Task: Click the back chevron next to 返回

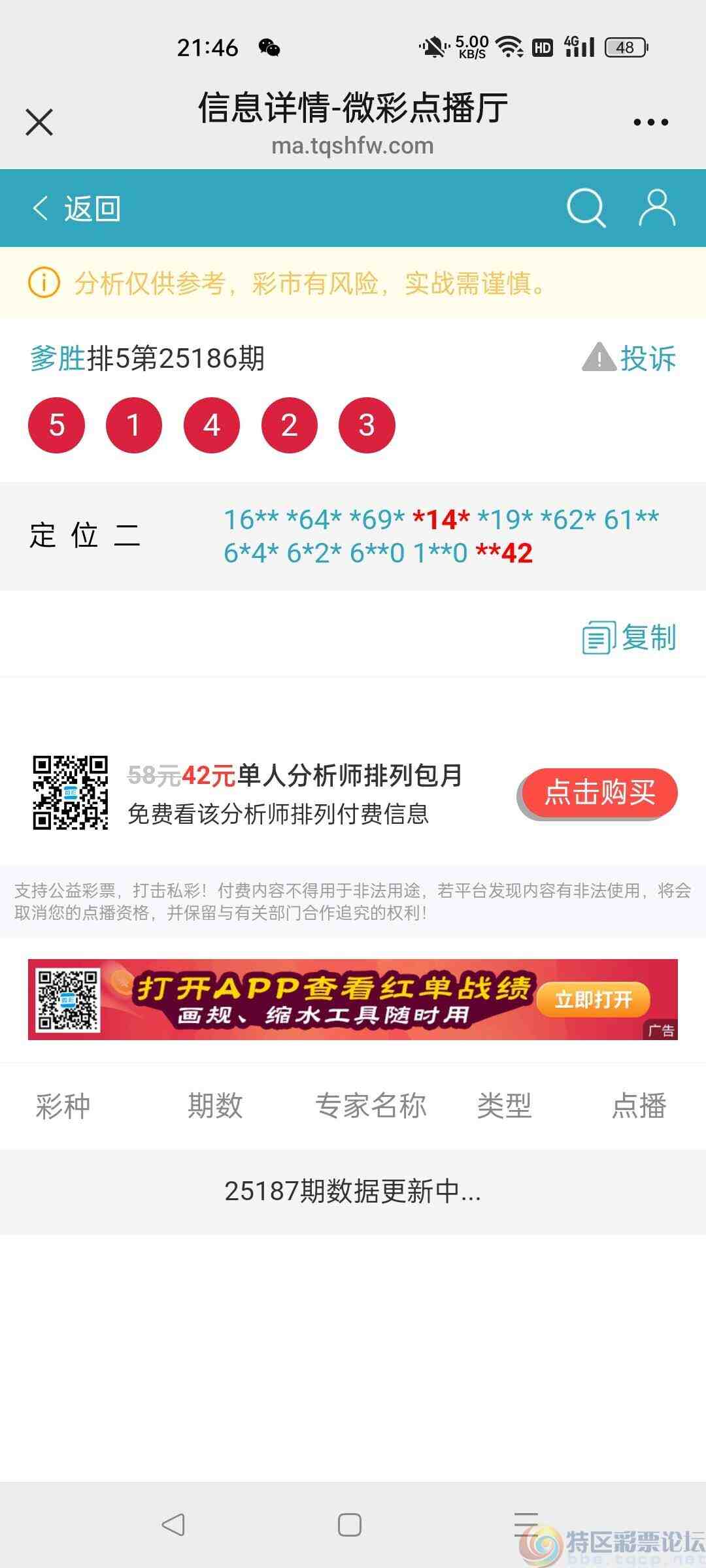Action: [x=39, y=209]
